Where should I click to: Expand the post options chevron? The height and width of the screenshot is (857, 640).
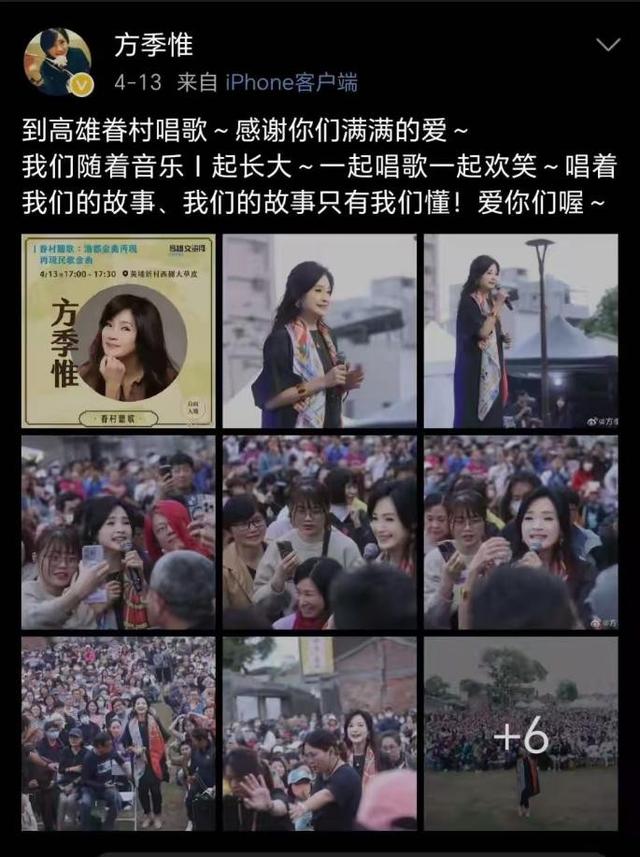coord(607,45)
